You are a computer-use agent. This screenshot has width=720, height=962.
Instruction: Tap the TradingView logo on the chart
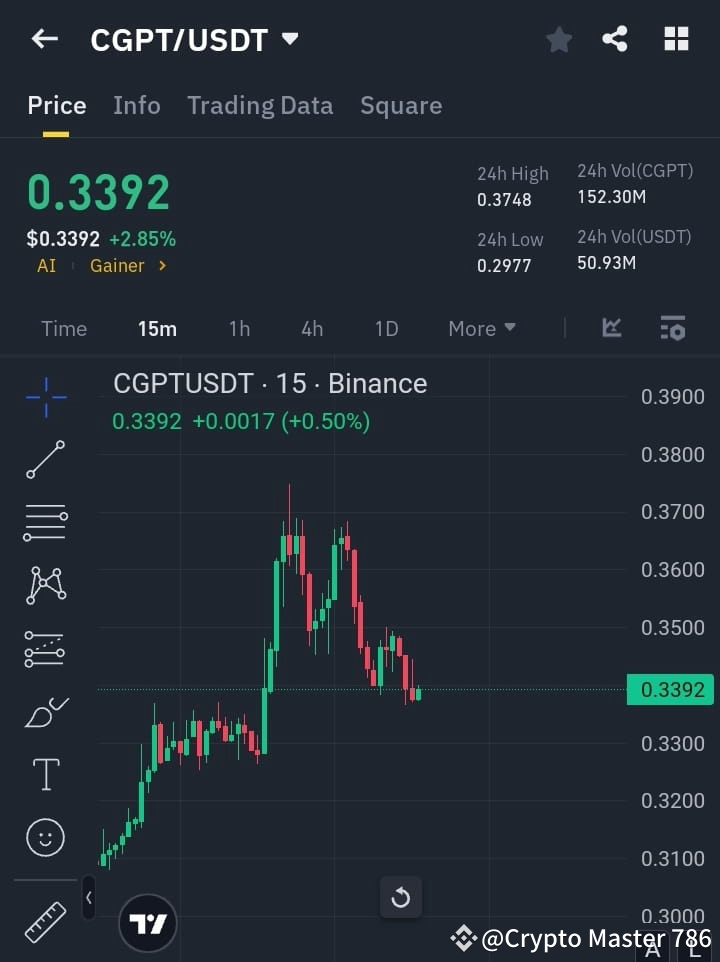coord(148,922)
